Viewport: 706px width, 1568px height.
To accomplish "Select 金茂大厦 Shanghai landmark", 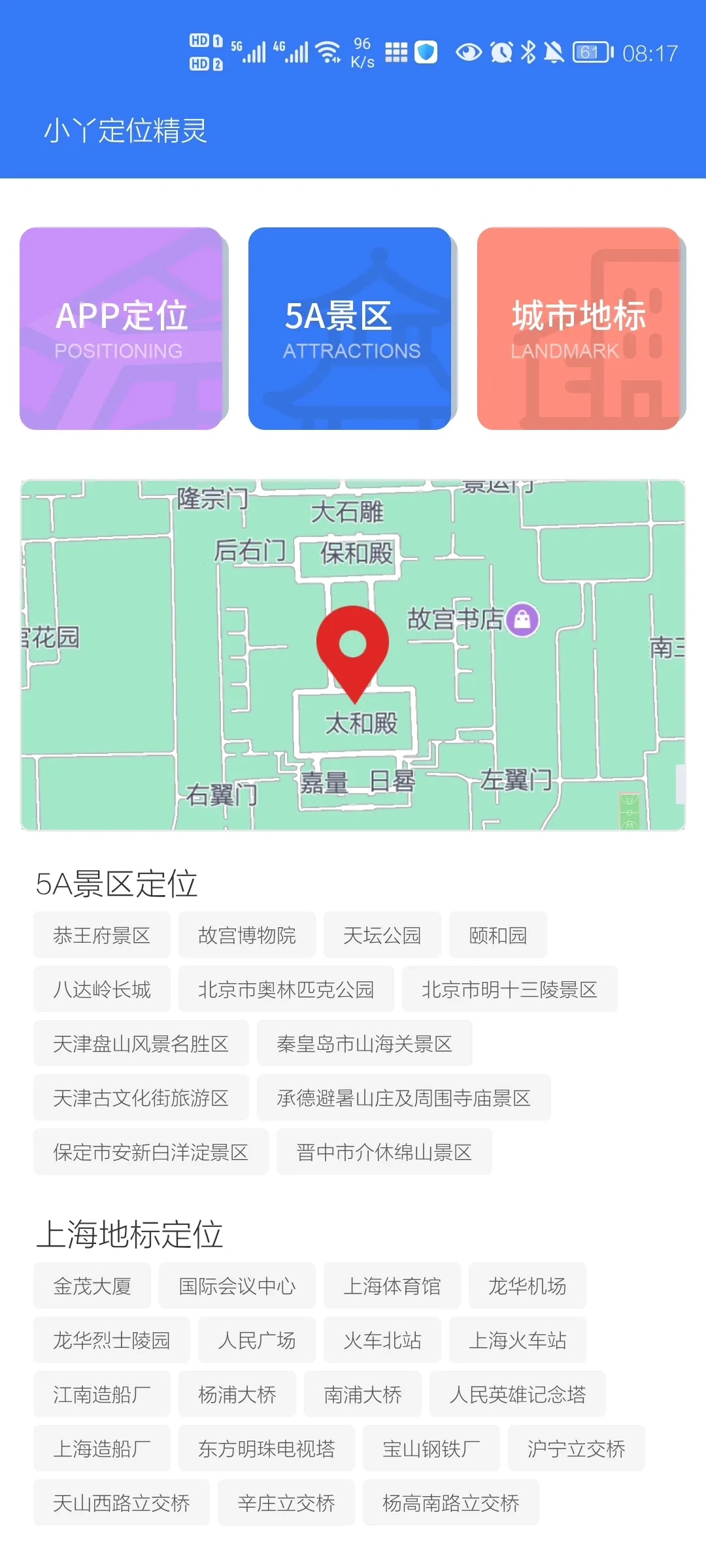I will [x=91, y=1285].
